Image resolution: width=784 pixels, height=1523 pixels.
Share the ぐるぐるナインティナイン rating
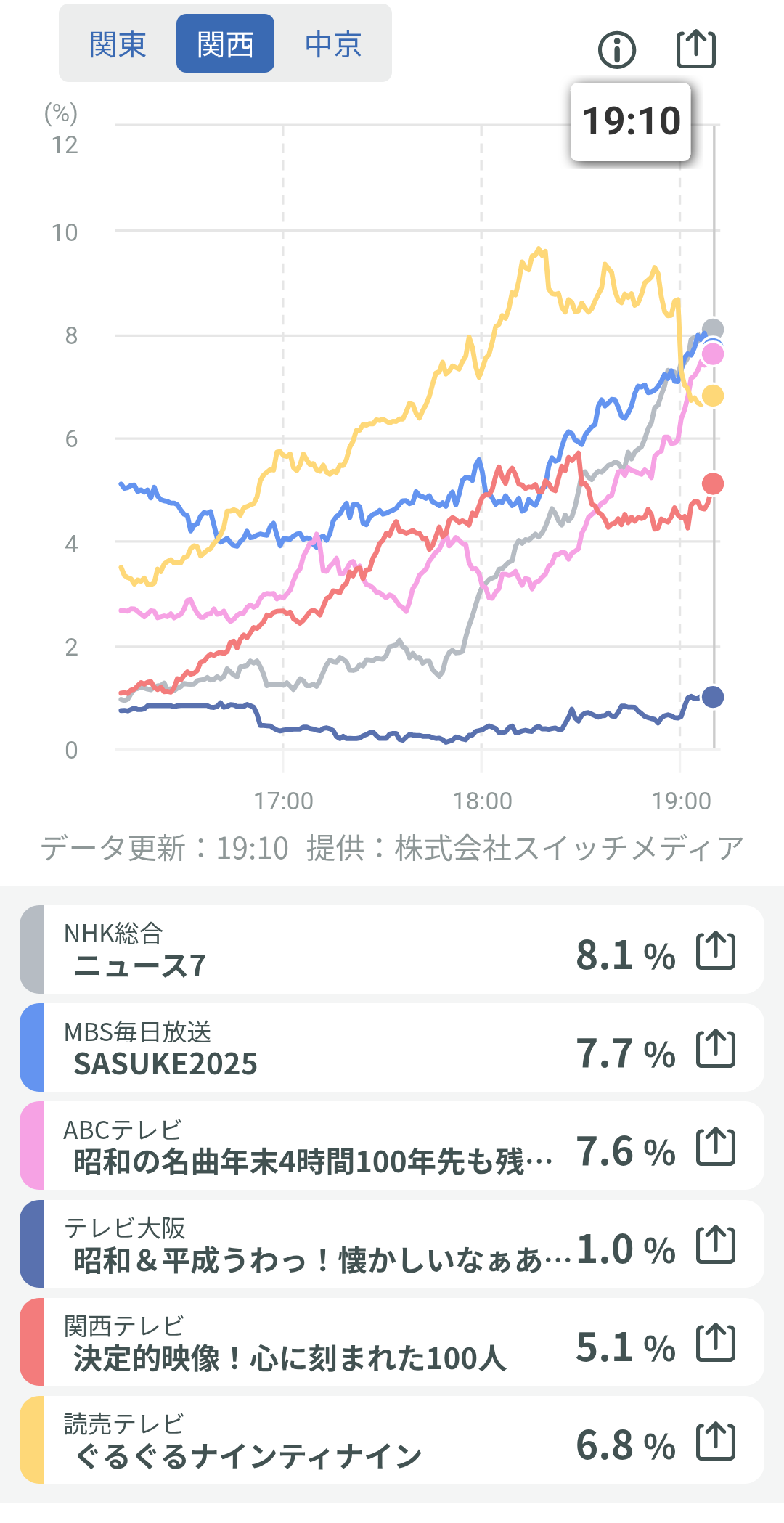coord(716,1441)
